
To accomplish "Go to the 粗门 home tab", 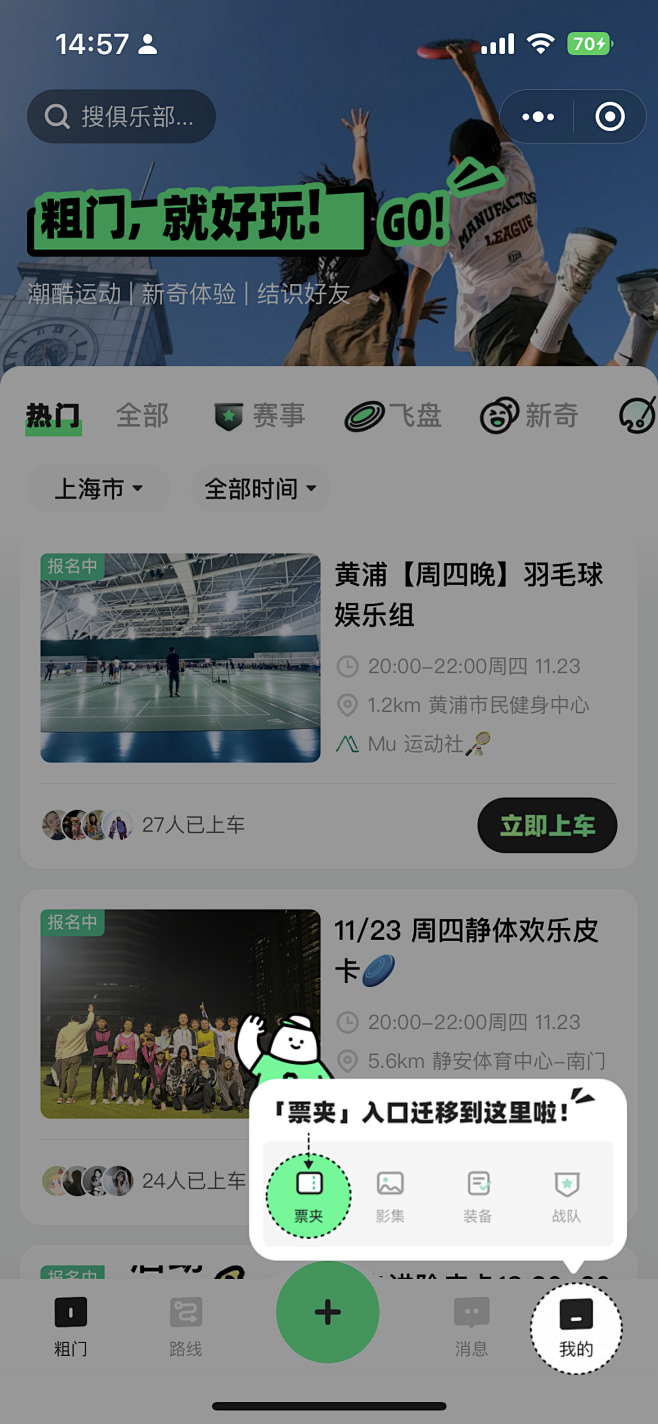I will click(70, 1325).
